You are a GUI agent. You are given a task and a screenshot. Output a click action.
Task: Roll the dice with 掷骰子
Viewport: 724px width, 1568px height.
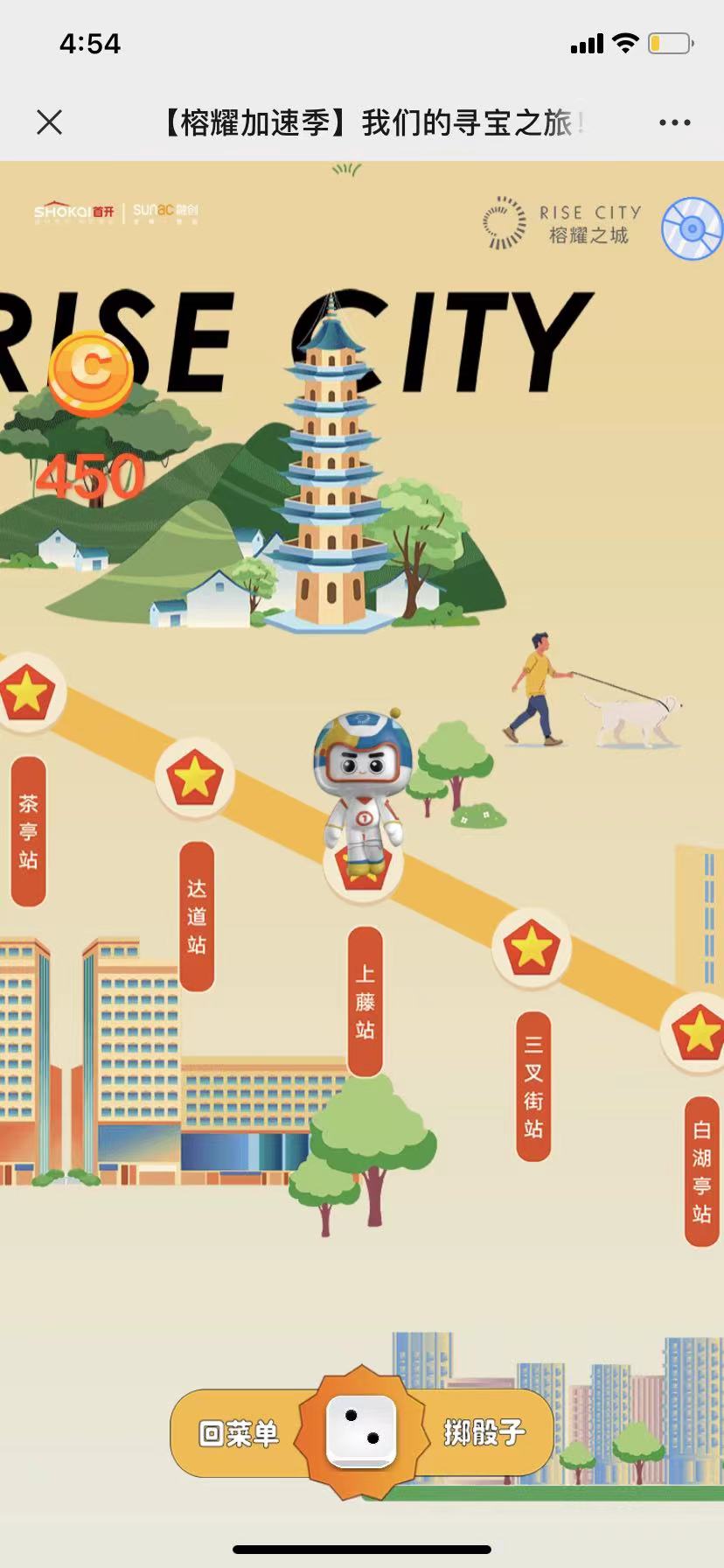[x=484, y=1433]
